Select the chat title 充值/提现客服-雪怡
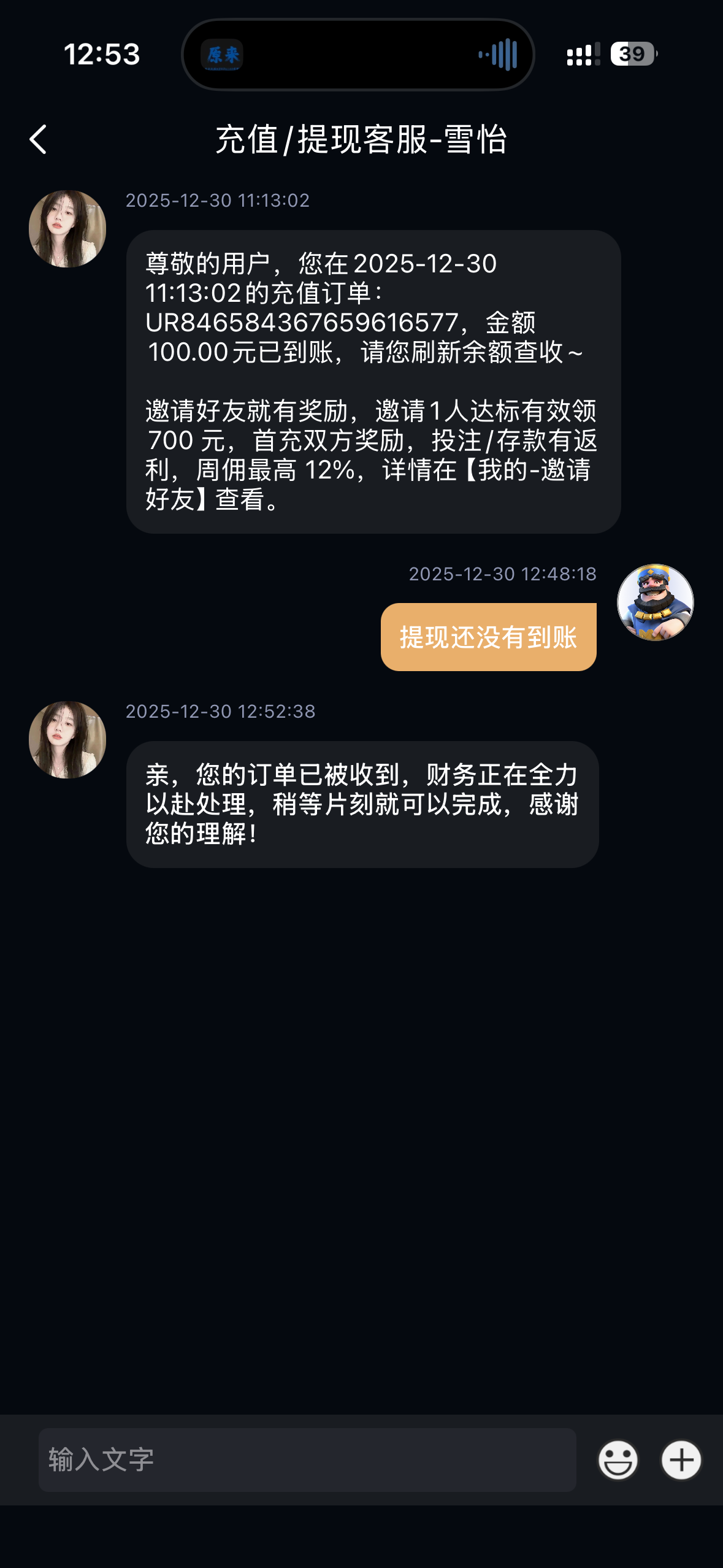 coord(361,140)
